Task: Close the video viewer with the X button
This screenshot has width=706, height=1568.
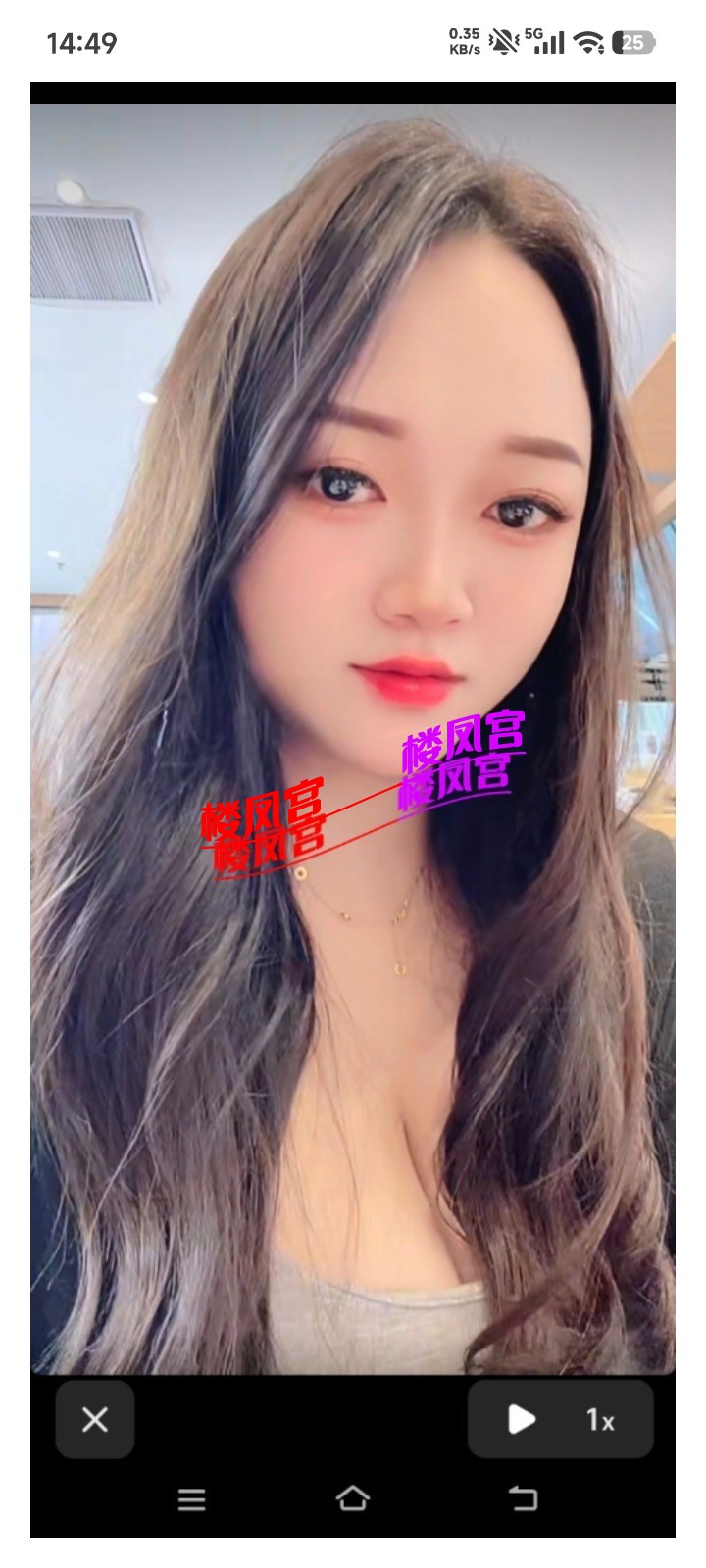Action: click(95, 1419)
